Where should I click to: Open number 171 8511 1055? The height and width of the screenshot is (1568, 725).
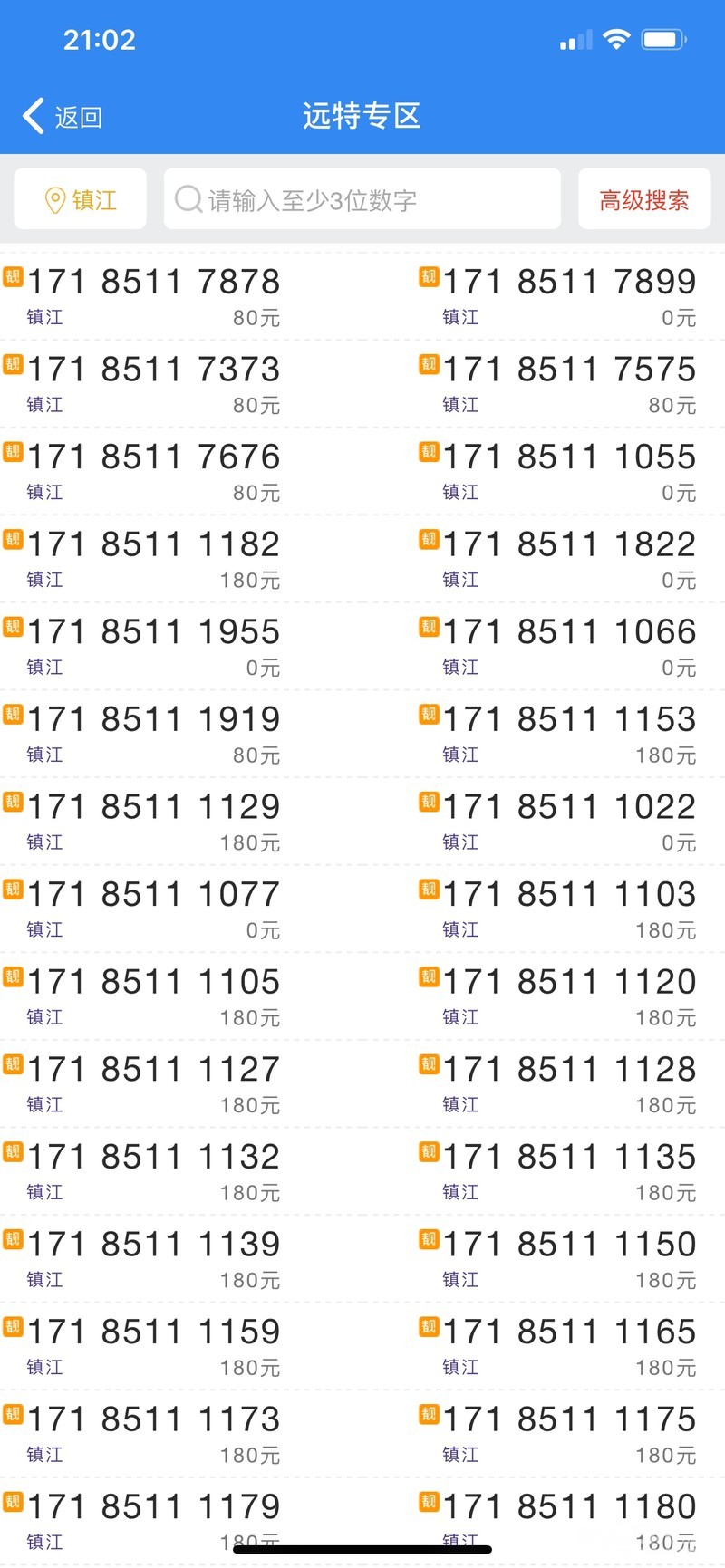point(569,457)
